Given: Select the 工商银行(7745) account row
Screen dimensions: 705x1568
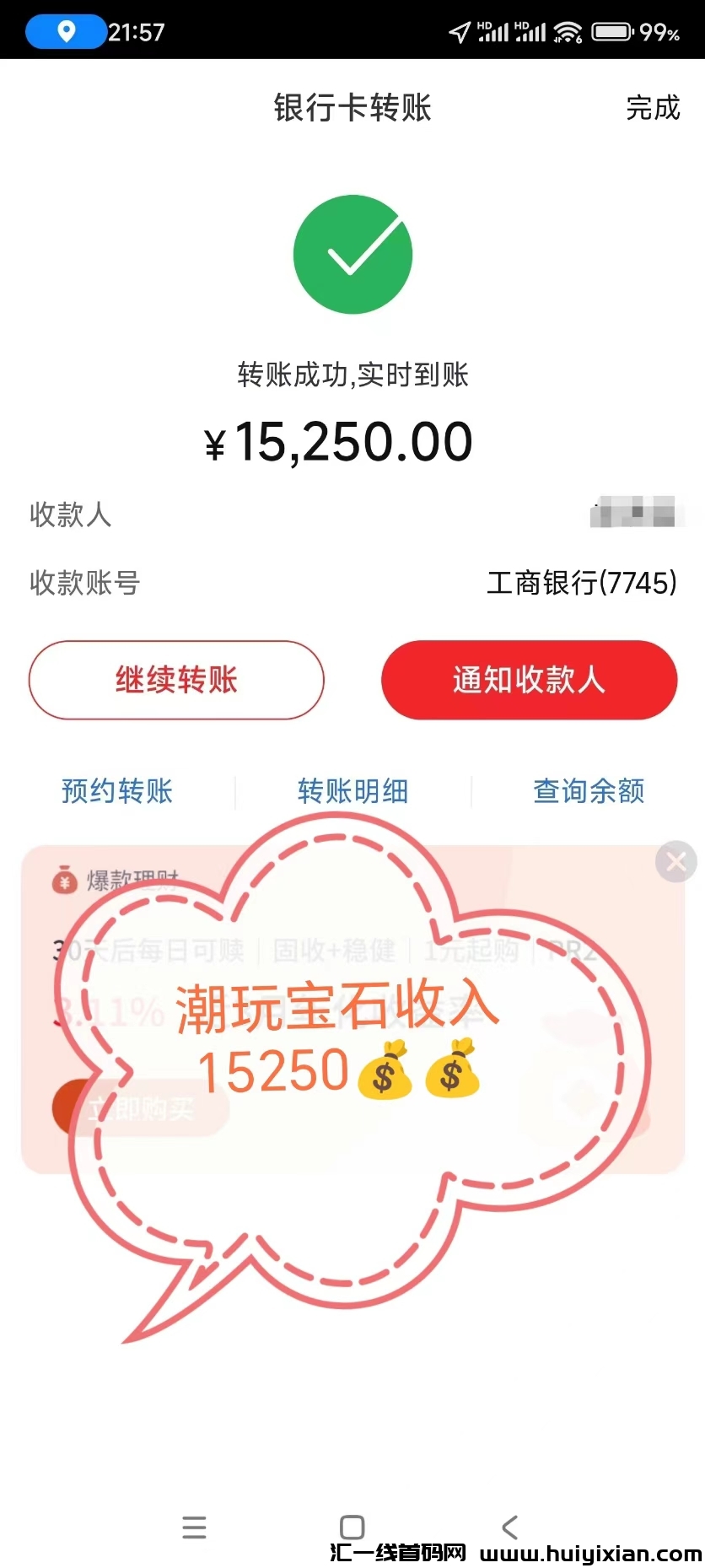Looking at the screenshot, I should pos(582,583).
